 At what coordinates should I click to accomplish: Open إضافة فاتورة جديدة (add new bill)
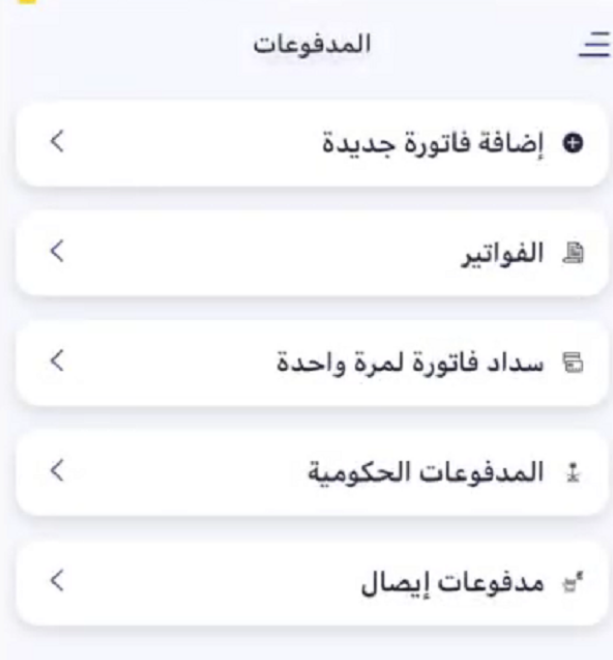(310, 143)
